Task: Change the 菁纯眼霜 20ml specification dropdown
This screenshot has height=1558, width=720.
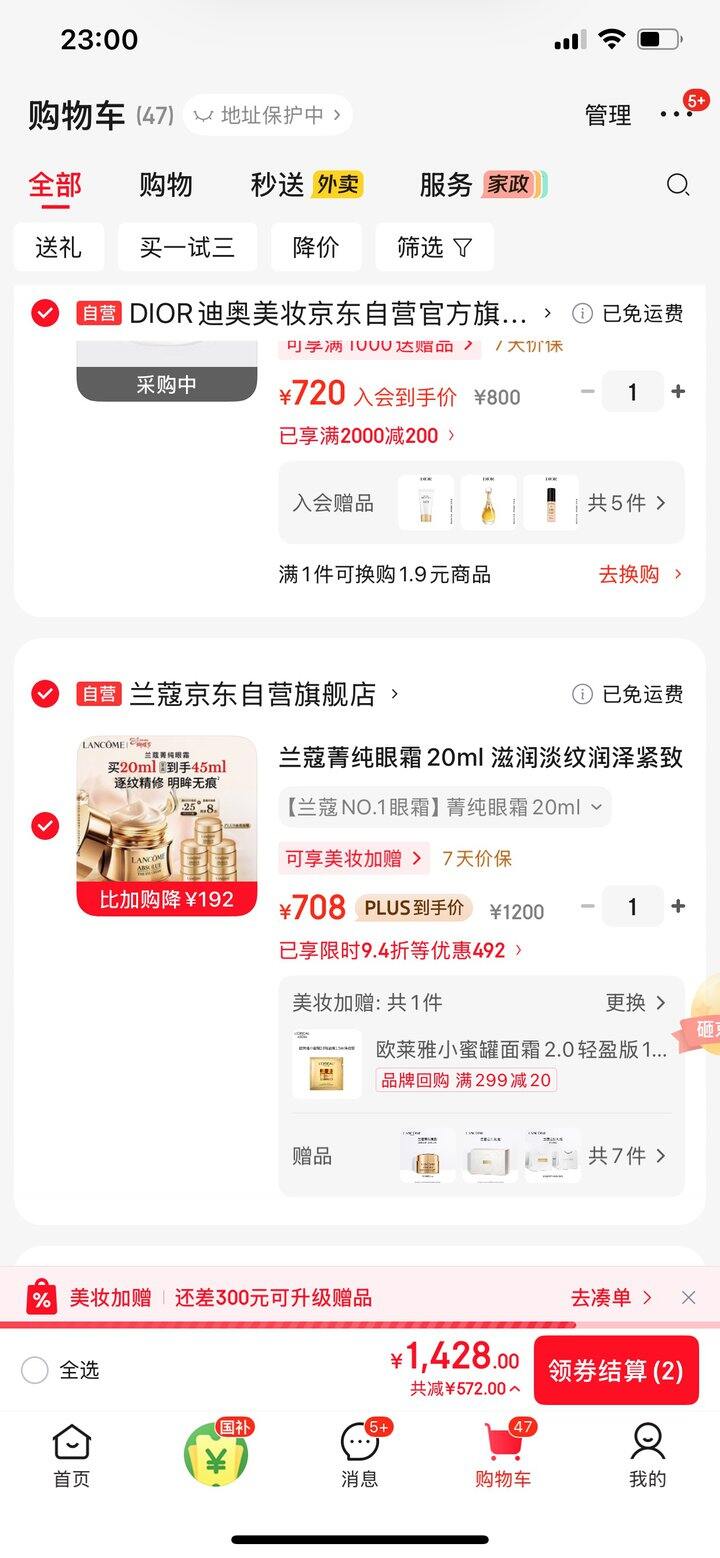Action: [x=445, y=807]
